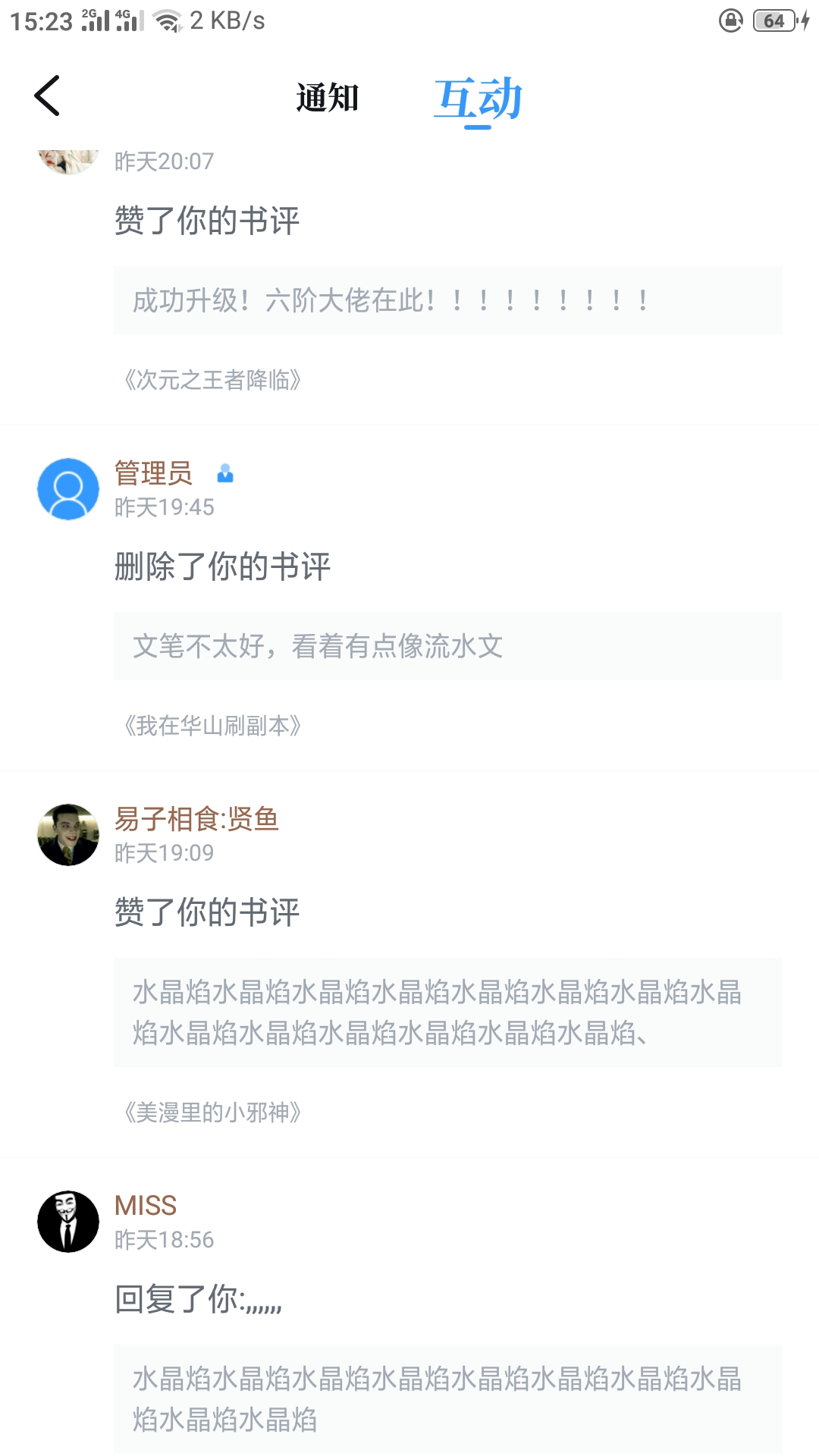
Task: Open book 《次元之王者降临》
Action: point(212,380)
